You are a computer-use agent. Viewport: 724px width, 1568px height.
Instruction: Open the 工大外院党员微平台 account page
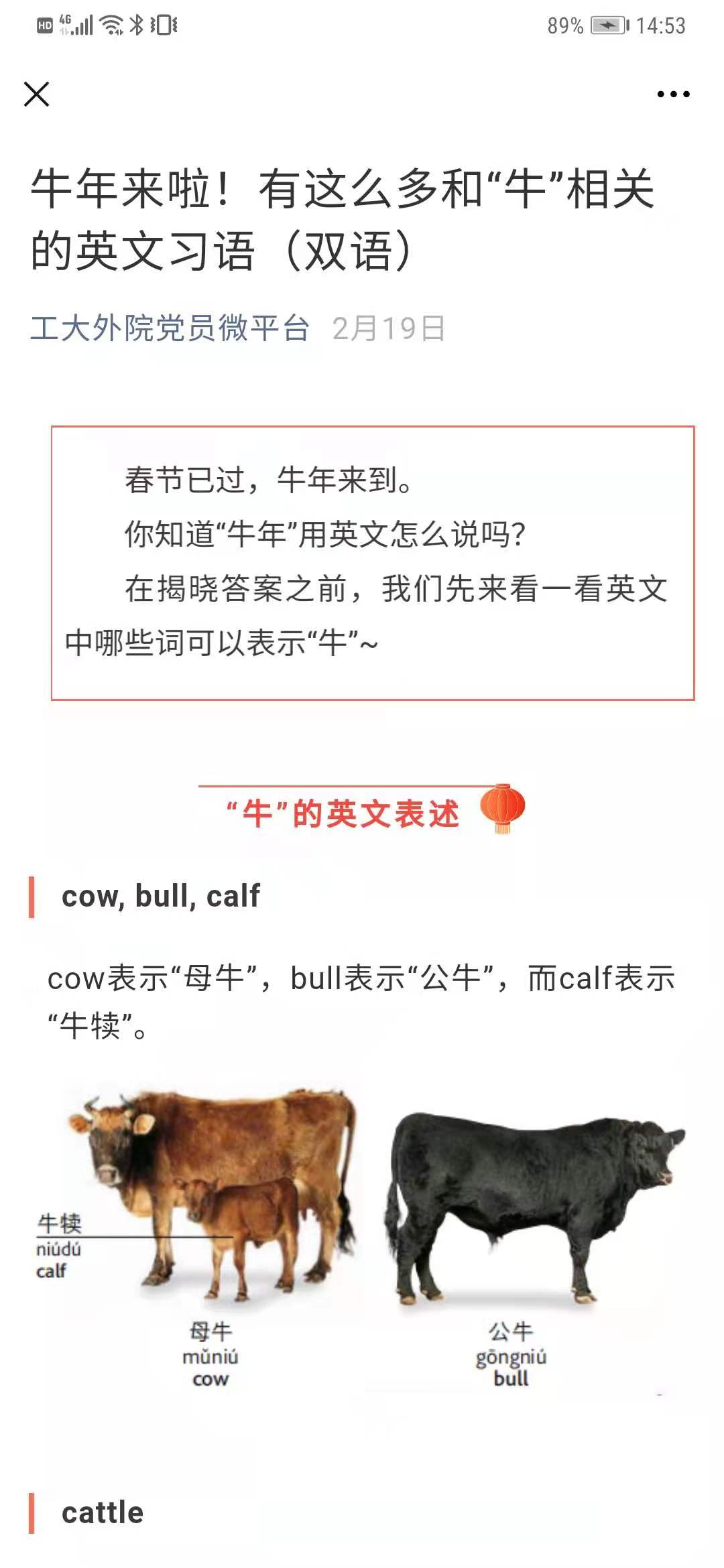click(x=170, y=328)
